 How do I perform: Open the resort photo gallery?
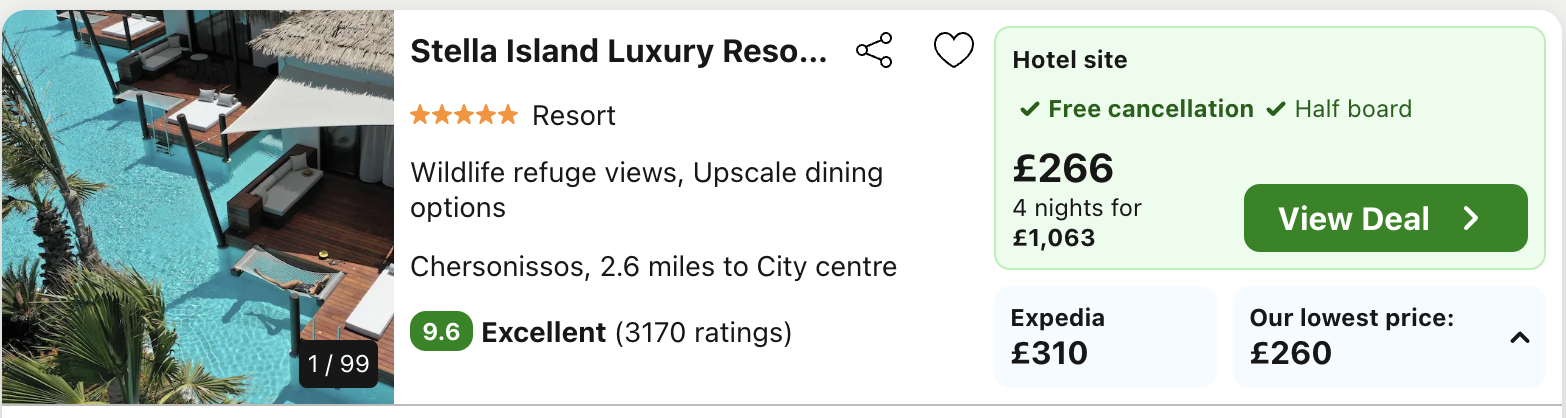pyautogui.click(x=197, y=208)
